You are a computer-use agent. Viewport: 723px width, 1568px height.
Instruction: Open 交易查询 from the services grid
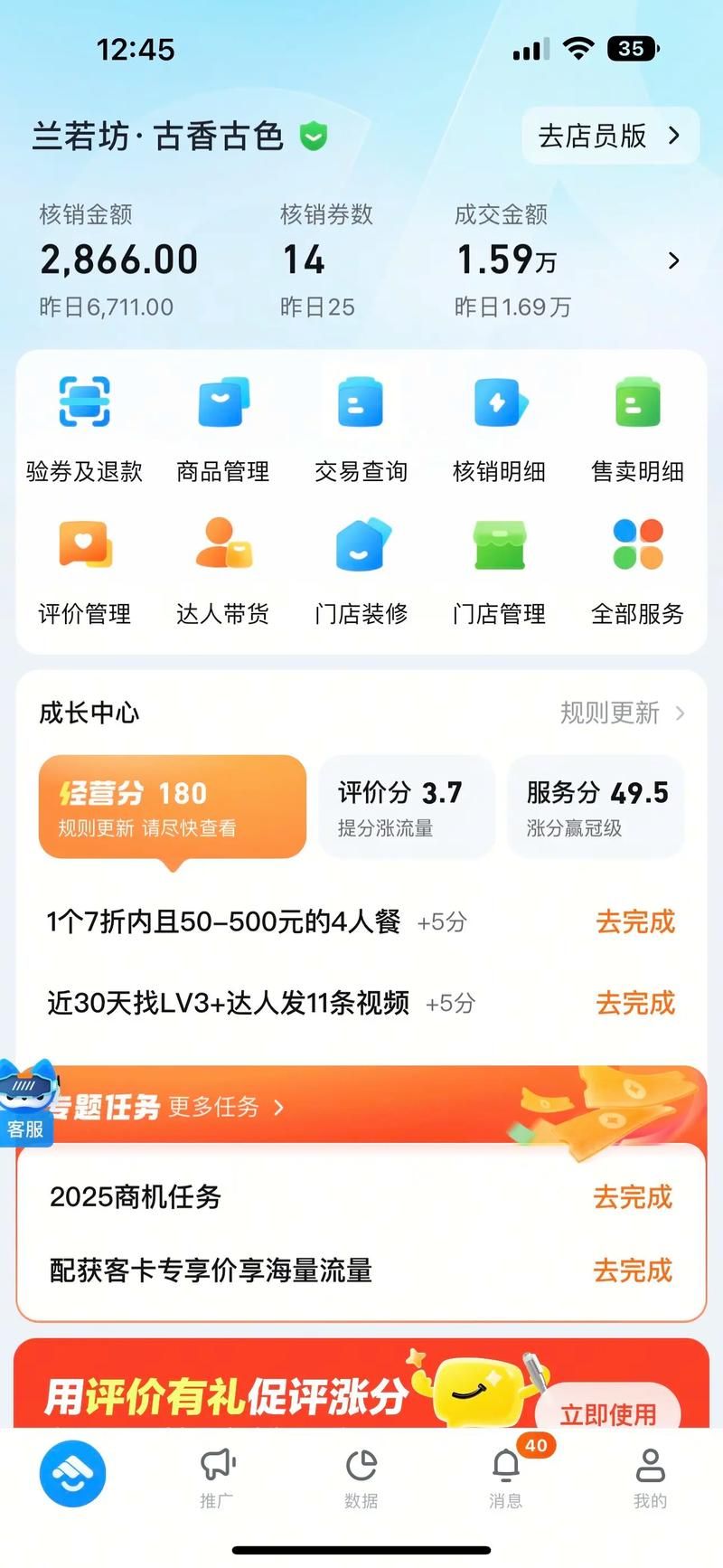pos(361,425)
